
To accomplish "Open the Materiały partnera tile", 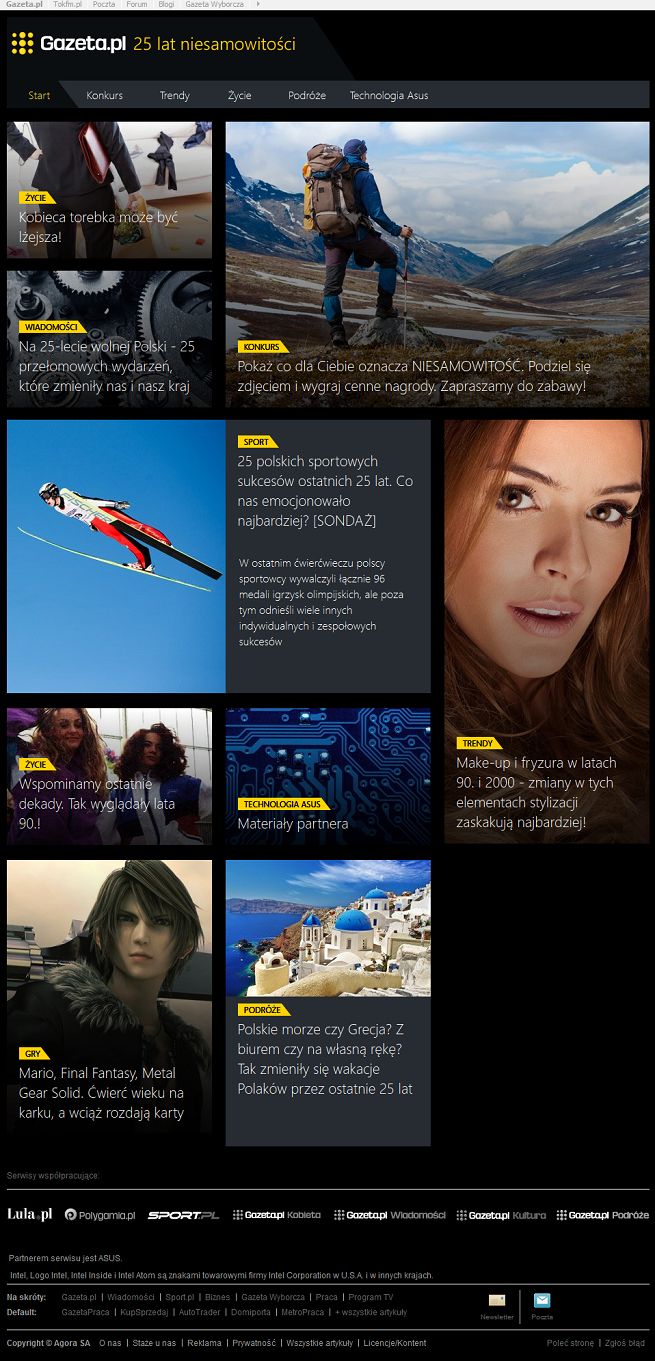I will click(x=328, y=776).
